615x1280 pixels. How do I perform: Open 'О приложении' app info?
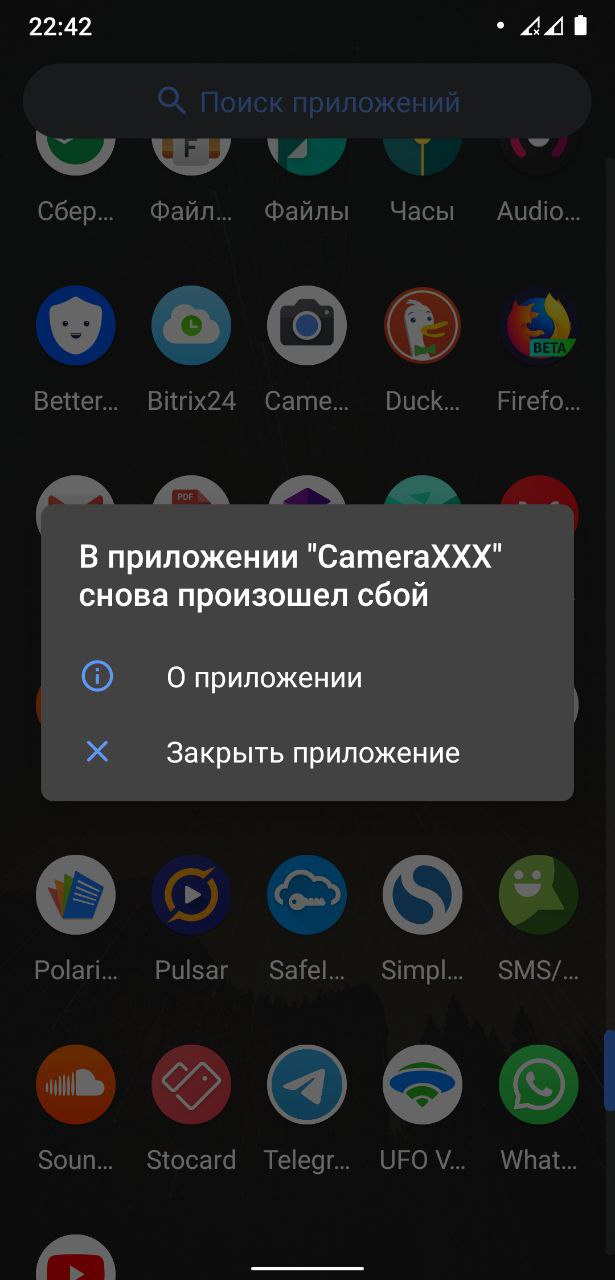click(264, 677)
